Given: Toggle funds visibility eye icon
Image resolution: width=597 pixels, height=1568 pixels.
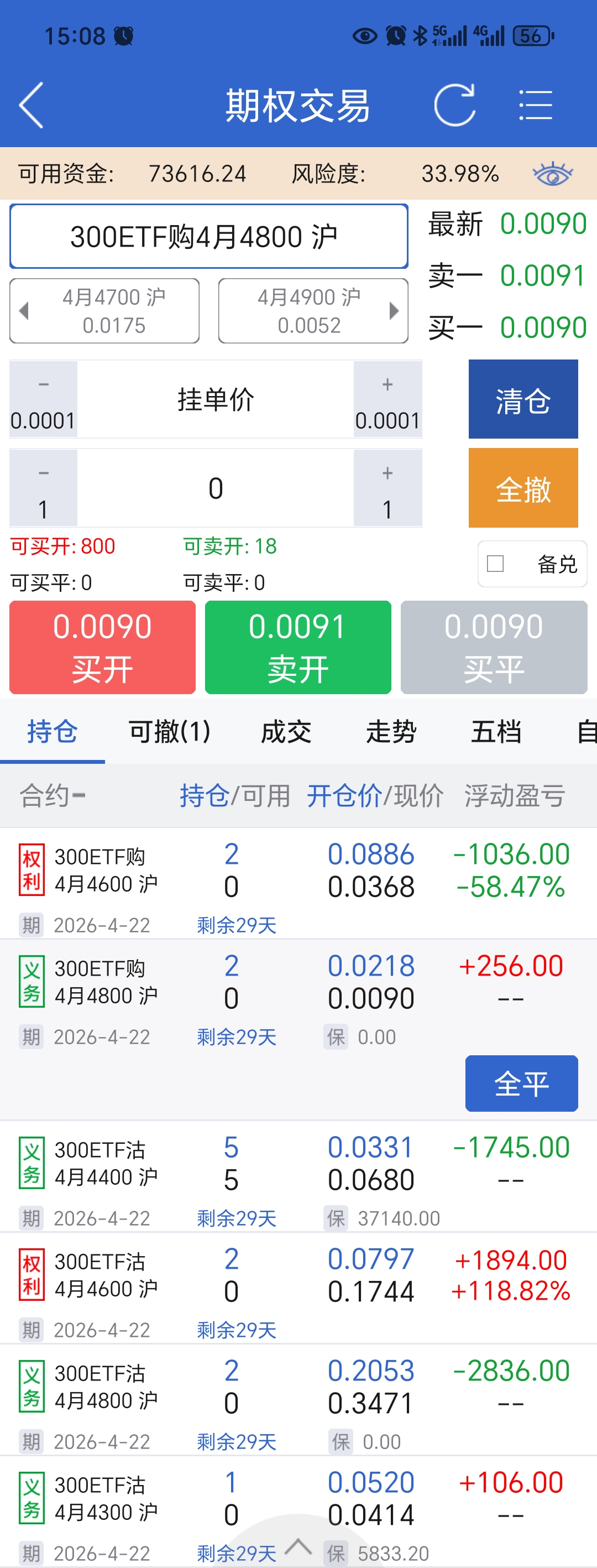Looking at the screenshot, I should [x=552, y=175].
